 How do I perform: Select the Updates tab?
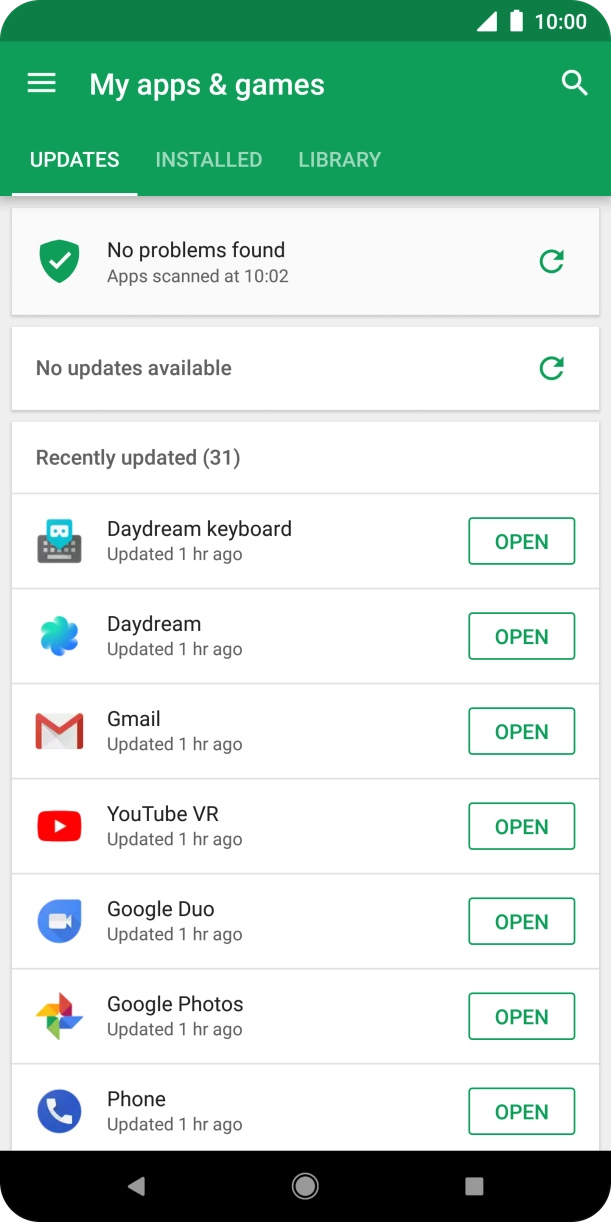75,160
